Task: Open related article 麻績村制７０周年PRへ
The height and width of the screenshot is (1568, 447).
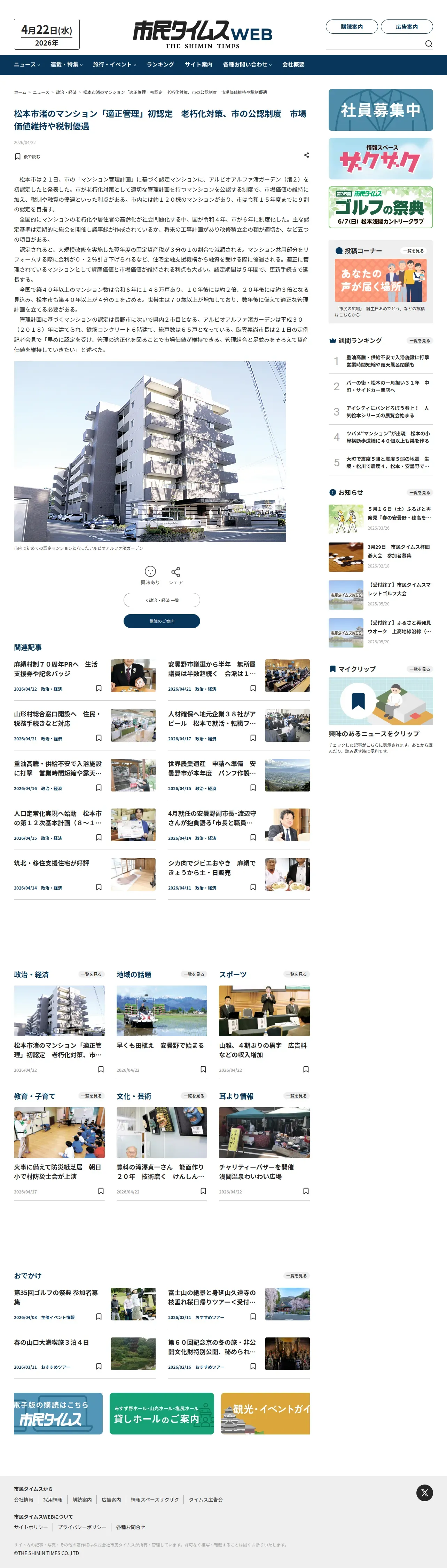Action: tap(56, 669)
